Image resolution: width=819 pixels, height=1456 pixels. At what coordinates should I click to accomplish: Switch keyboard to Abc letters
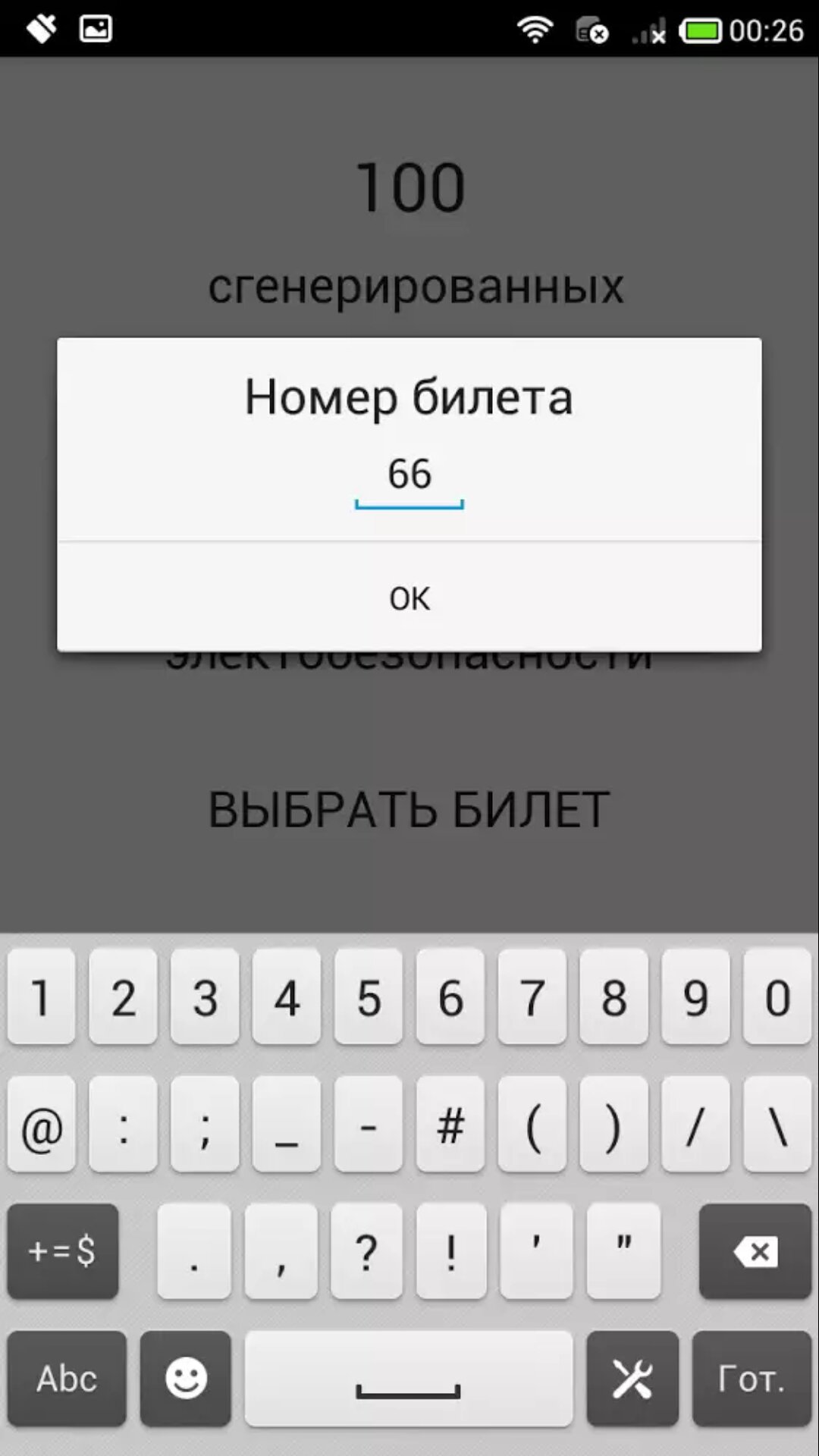click(x=67, y=1378)
